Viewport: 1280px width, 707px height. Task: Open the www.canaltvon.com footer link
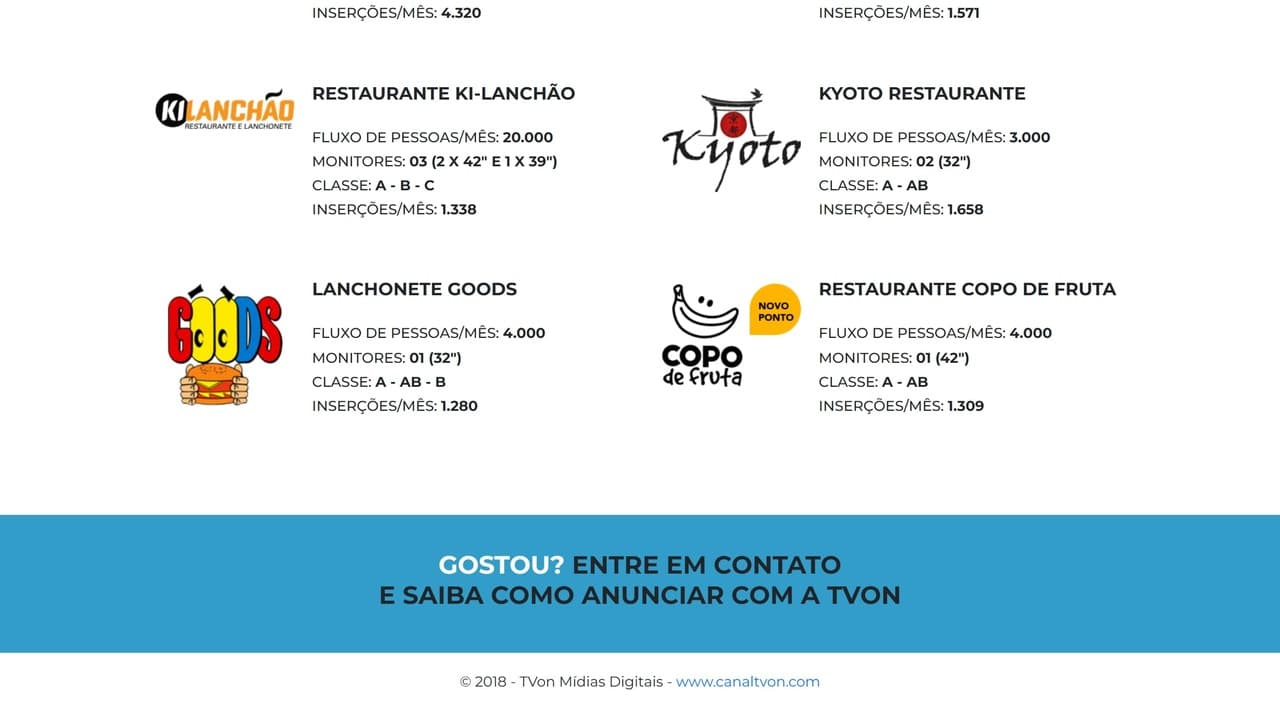747,682
